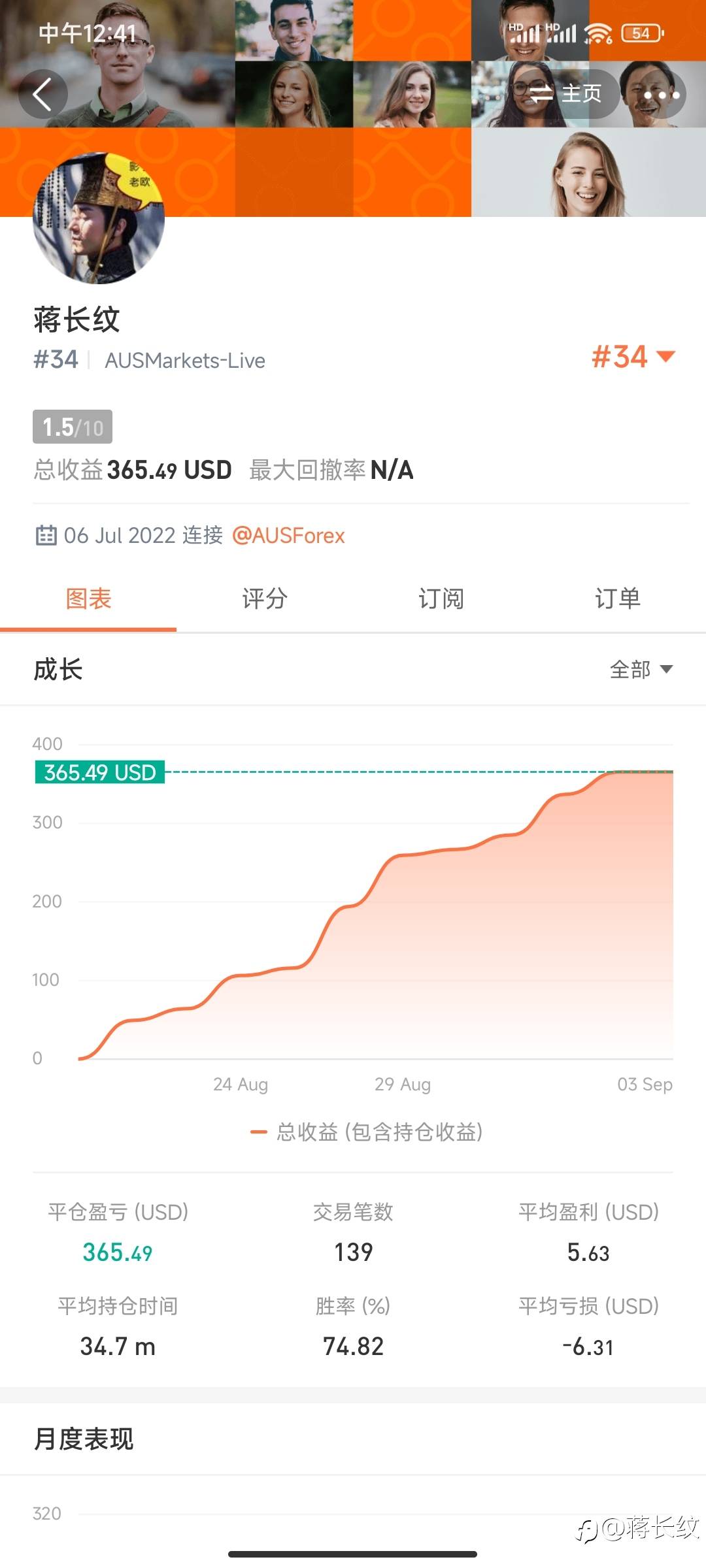Image resolution: width=706 pixels, height=1568 pixels.
Task: Go back using the top-left arrow
Action: tap(42, 95)
